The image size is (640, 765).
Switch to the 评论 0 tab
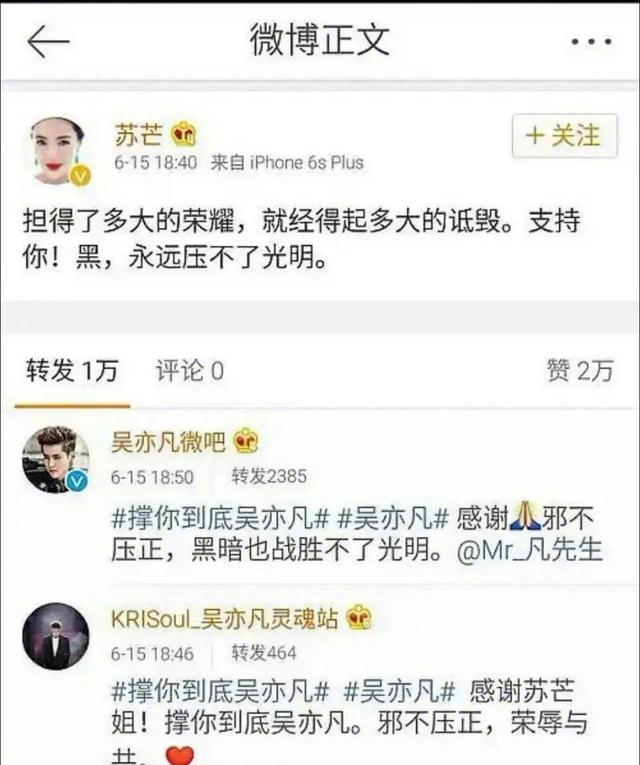point(189,371)
